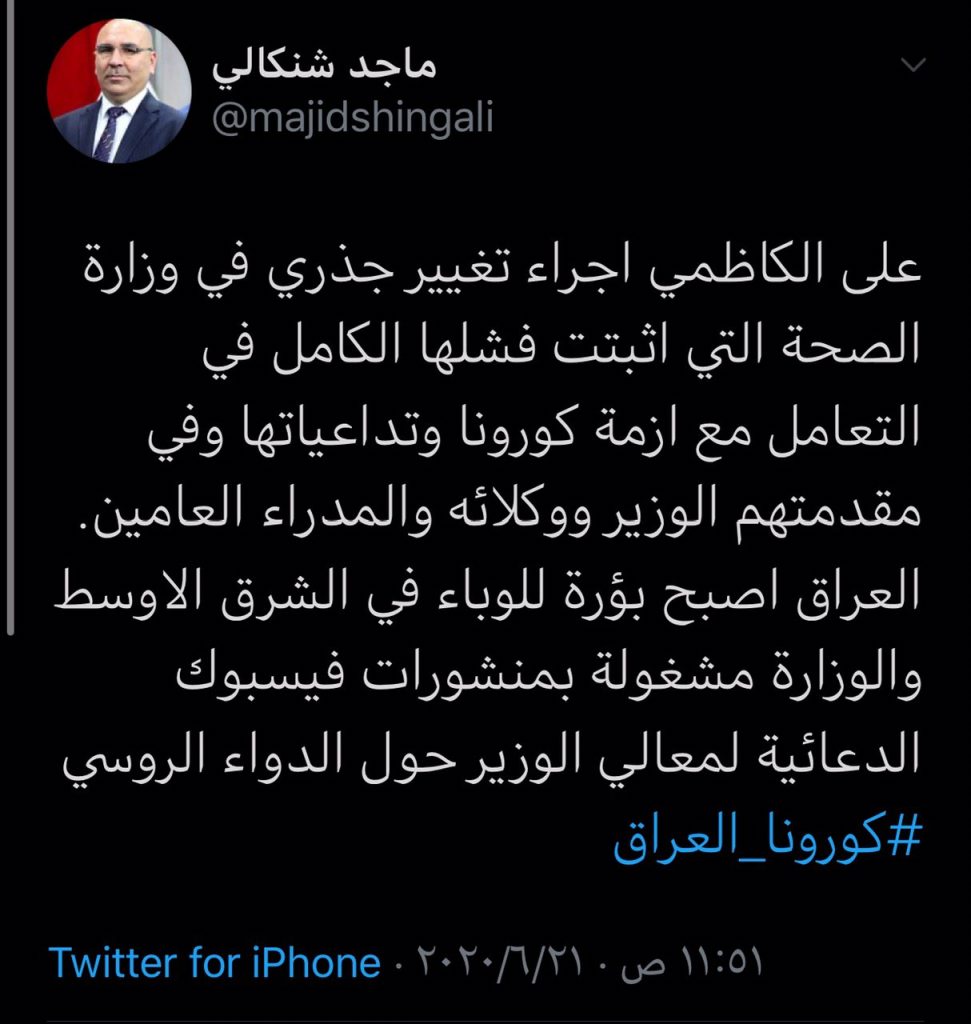Open Majid Shingali's profile picture
971x1024 pixels.
[x=119, y=92]
